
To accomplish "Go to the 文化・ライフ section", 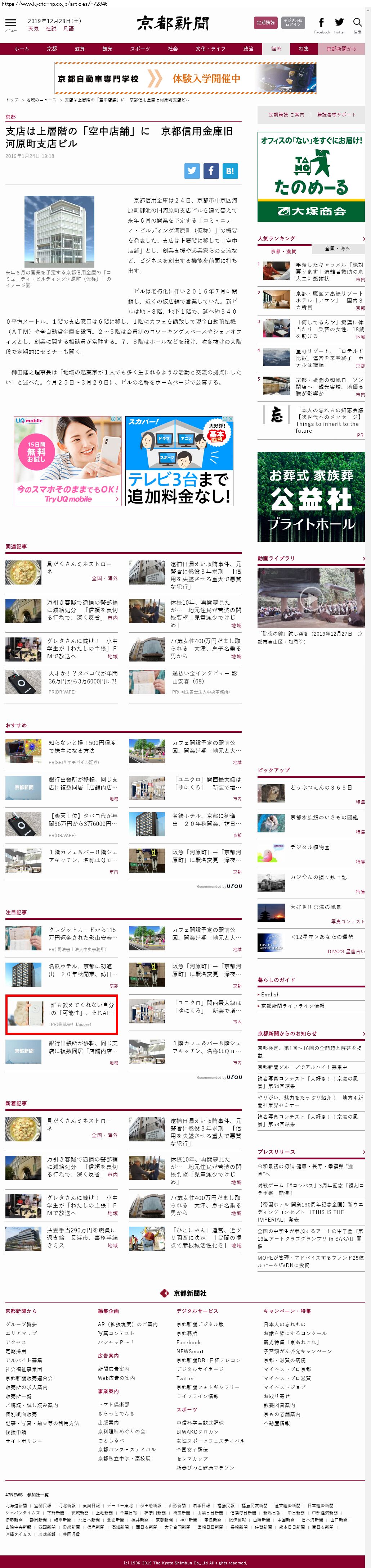I will 210,49.
